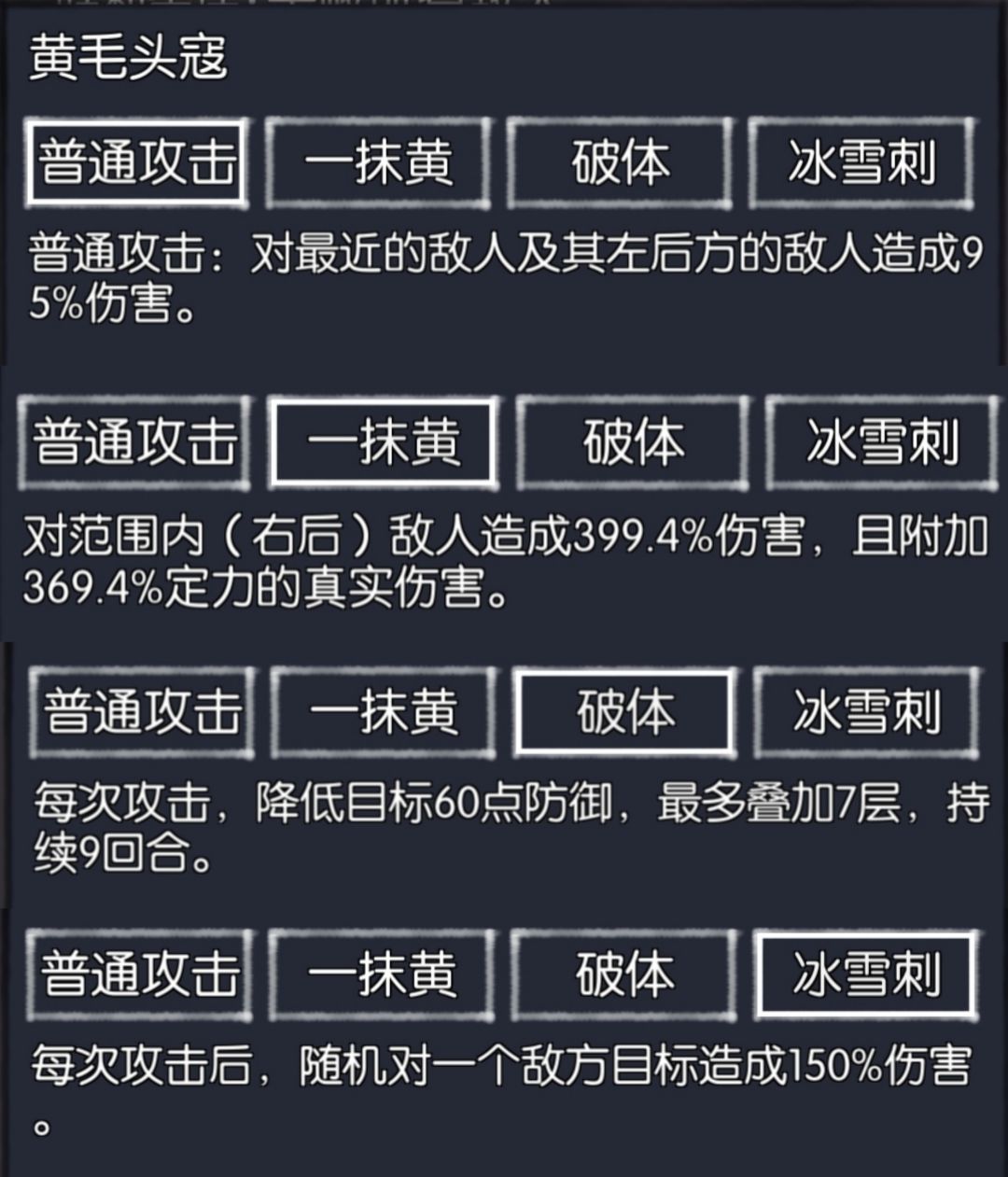Select the 普通攻击 tab in the first skill group
This screenshot has height=1177, width=1008.
point(138,161)
